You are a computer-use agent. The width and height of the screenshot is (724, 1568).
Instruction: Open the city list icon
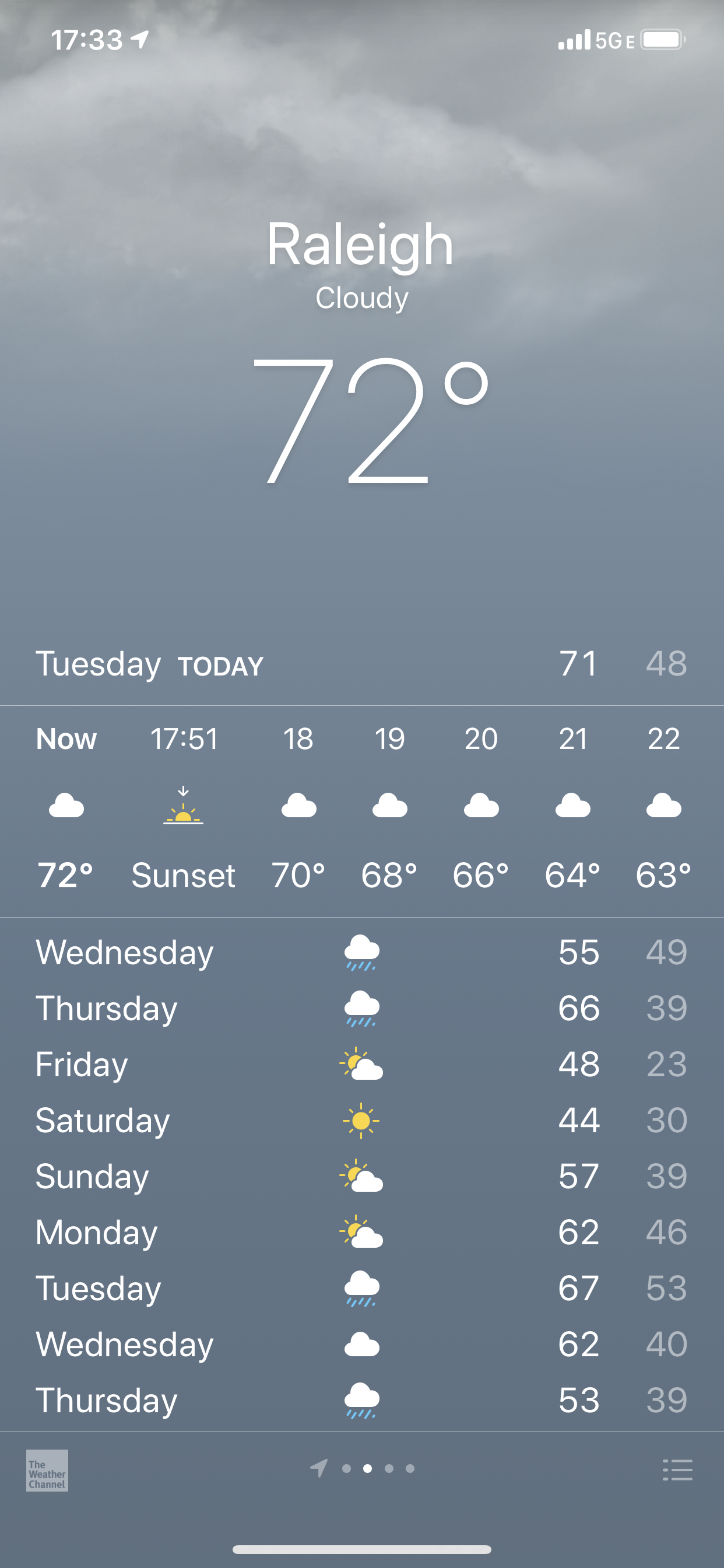click(677, 1469)
